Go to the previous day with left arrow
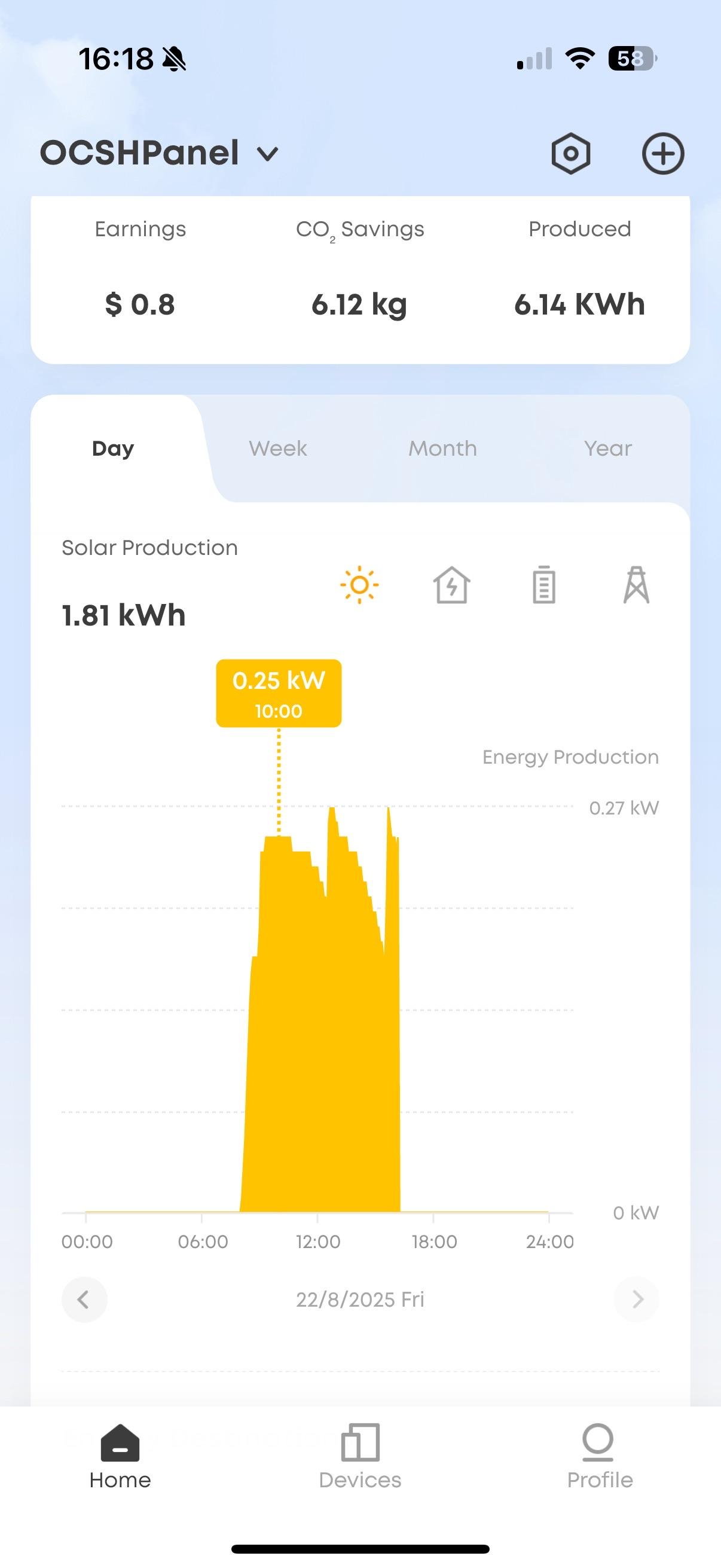Viewport: 721px width, 1568px height. point(84,1300)
